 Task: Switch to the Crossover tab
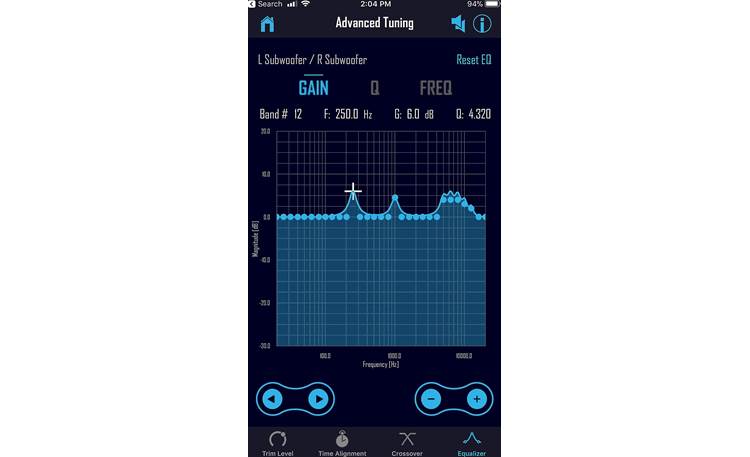(407, 443)
